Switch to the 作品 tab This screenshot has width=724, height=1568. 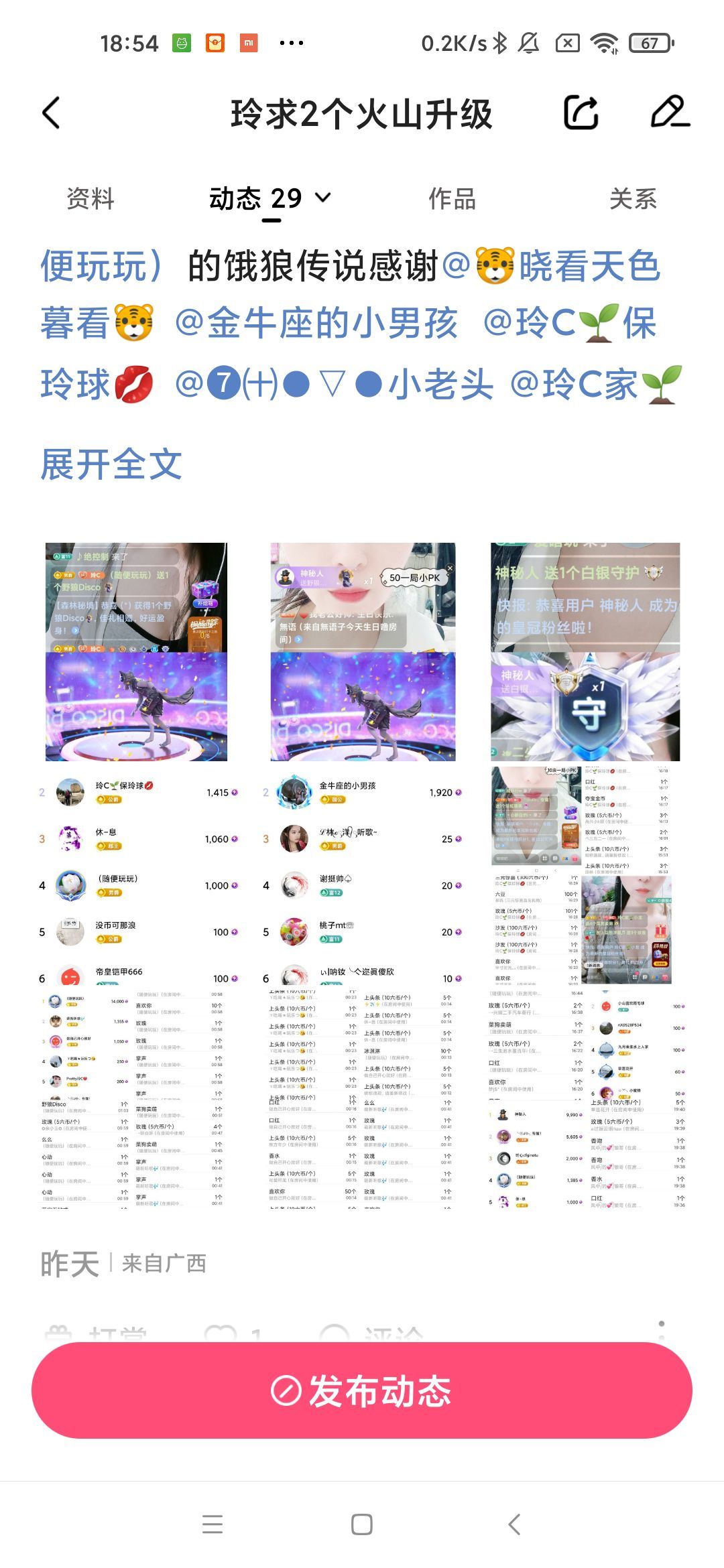click(x=452, y=199)
